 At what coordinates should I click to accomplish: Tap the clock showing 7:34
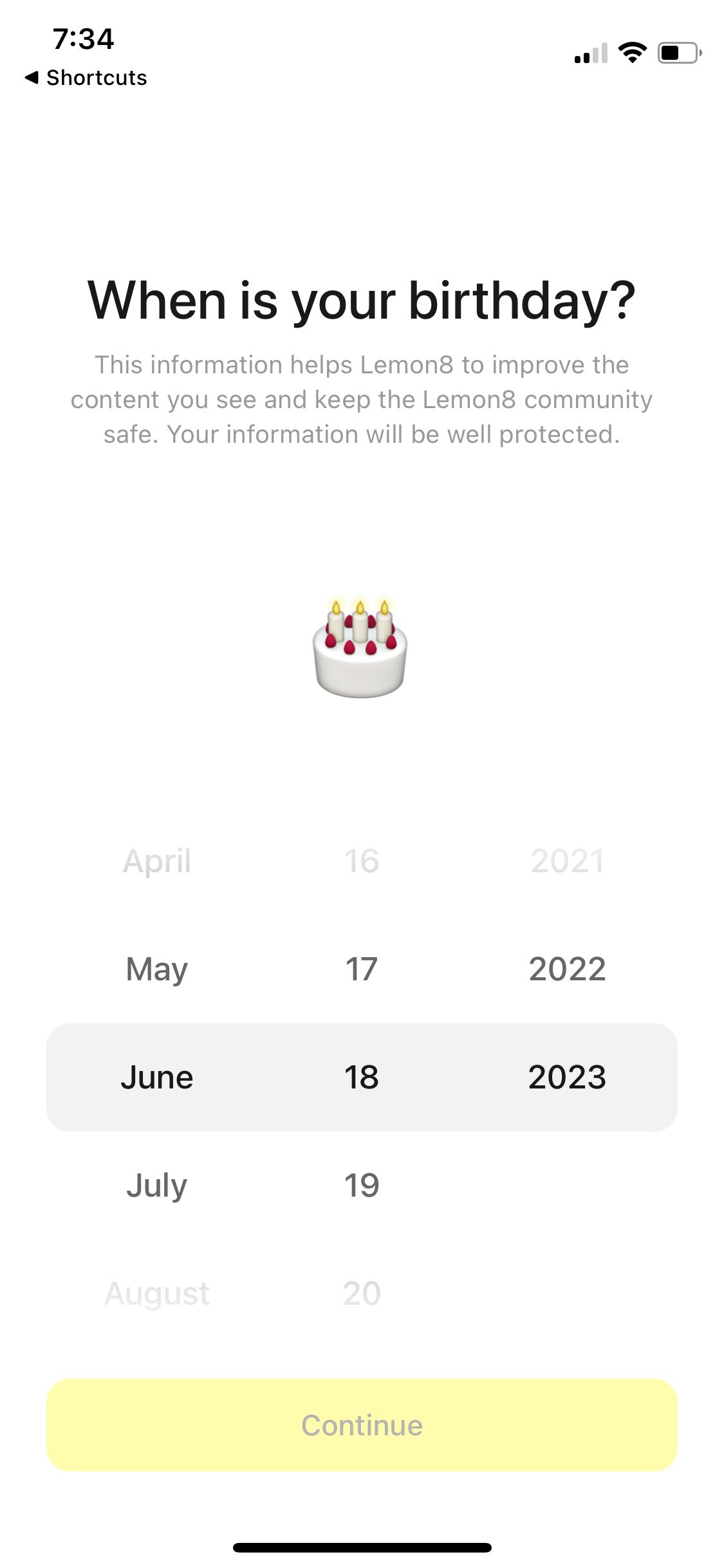[x=82, y=39]
